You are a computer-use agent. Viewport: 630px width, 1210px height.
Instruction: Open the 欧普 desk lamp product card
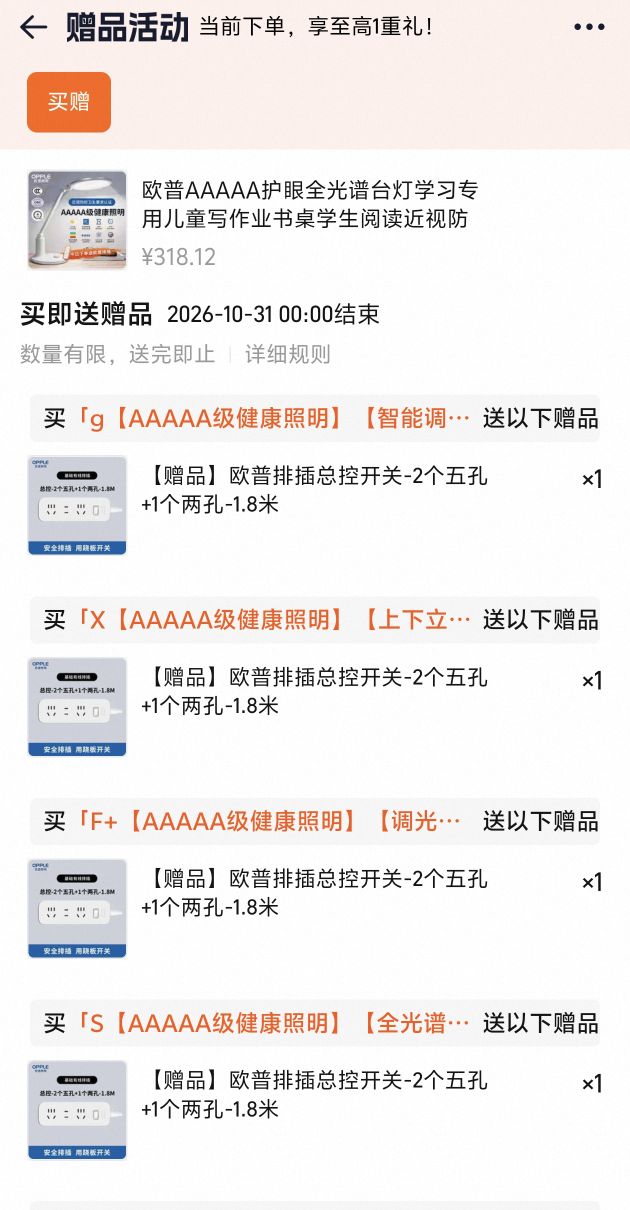315,219
